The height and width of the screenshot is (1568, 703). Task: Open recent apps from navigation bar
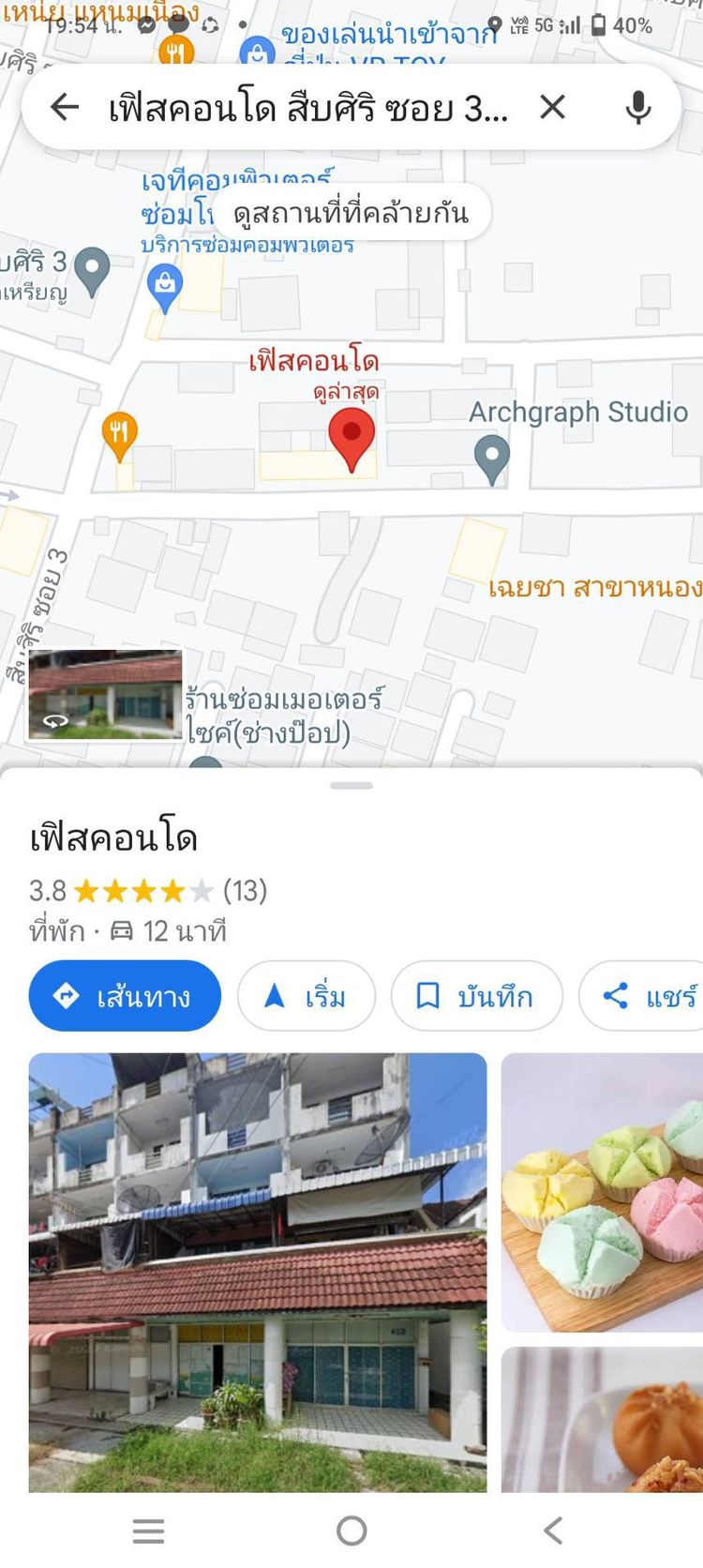point(148,1530)
